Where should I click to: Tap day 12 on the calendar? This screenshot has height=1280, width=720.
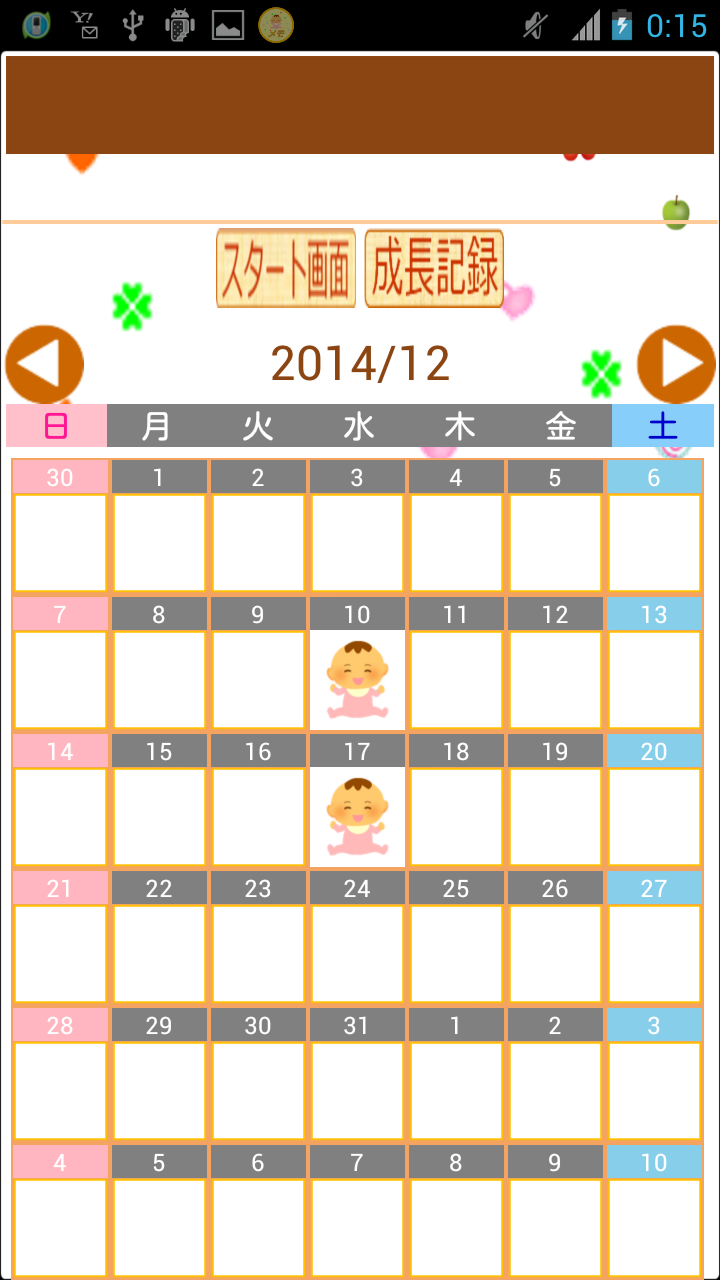coord(555,679)
